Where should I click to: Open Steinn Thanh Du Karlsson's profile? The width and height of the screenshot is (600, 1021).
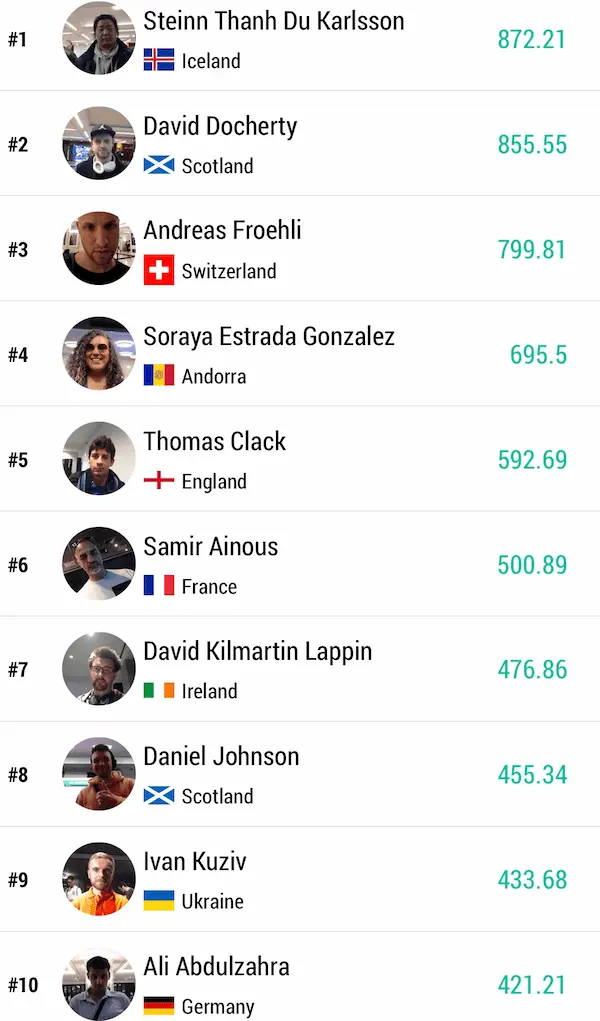[x=273, y=21]
